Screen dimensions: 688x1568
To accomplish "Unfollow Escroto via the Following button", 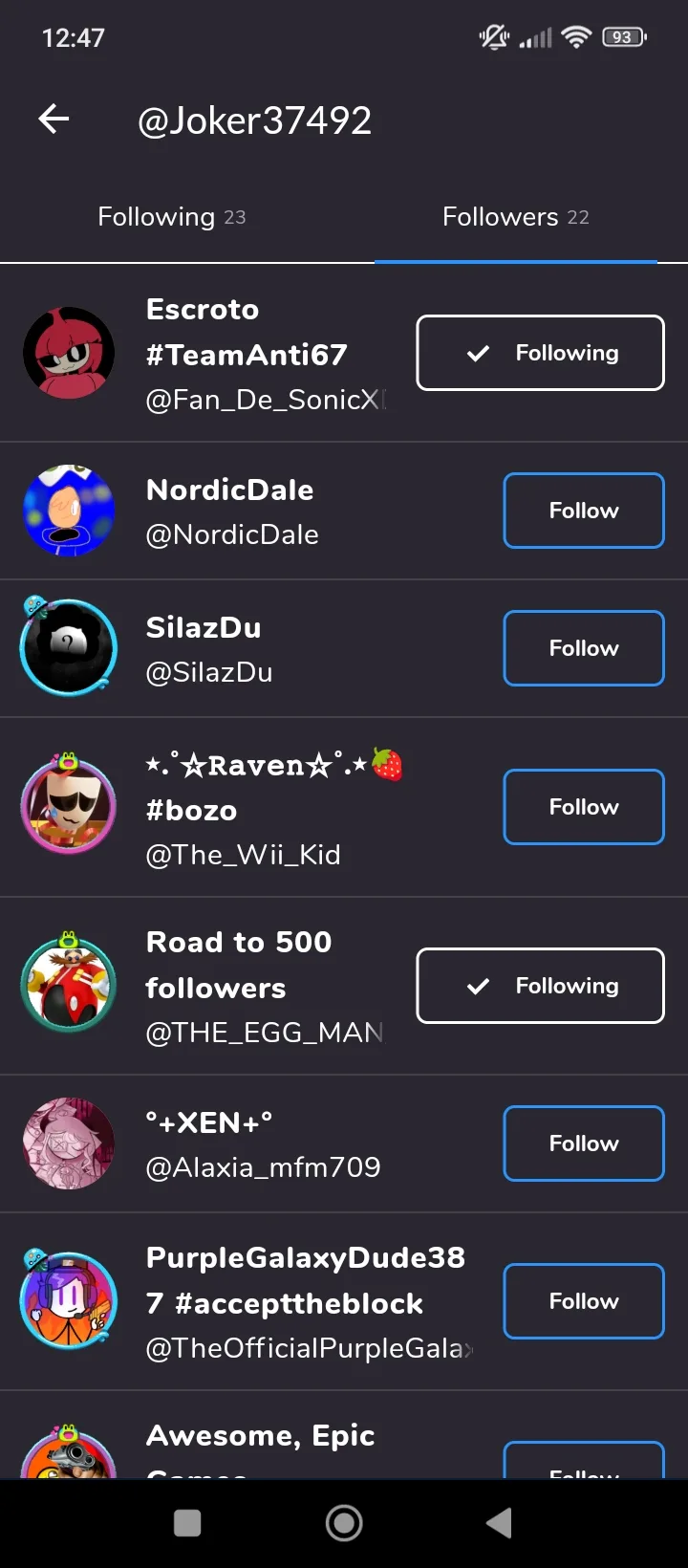I will click(x=540, y=353).
